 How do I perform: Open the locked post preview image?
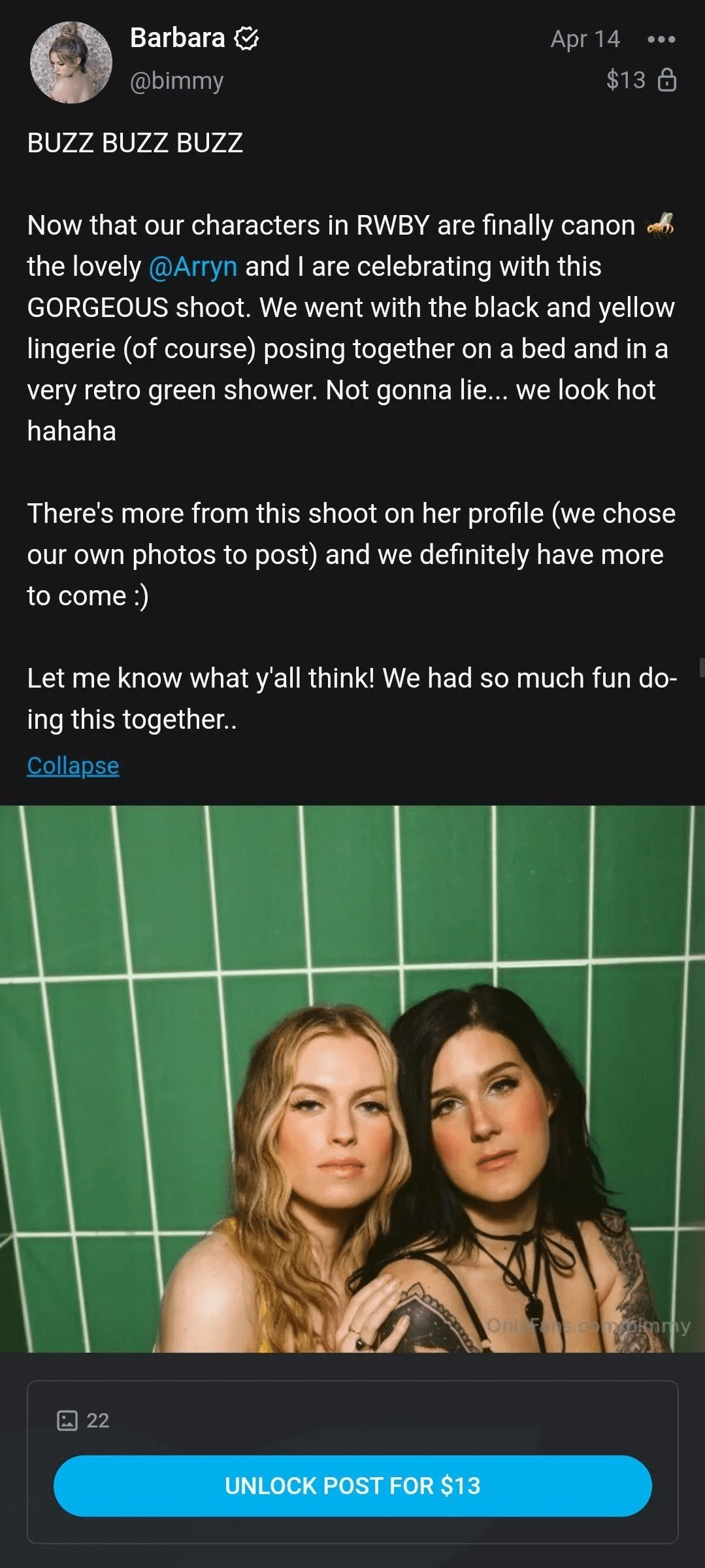tap(352, 1078)
